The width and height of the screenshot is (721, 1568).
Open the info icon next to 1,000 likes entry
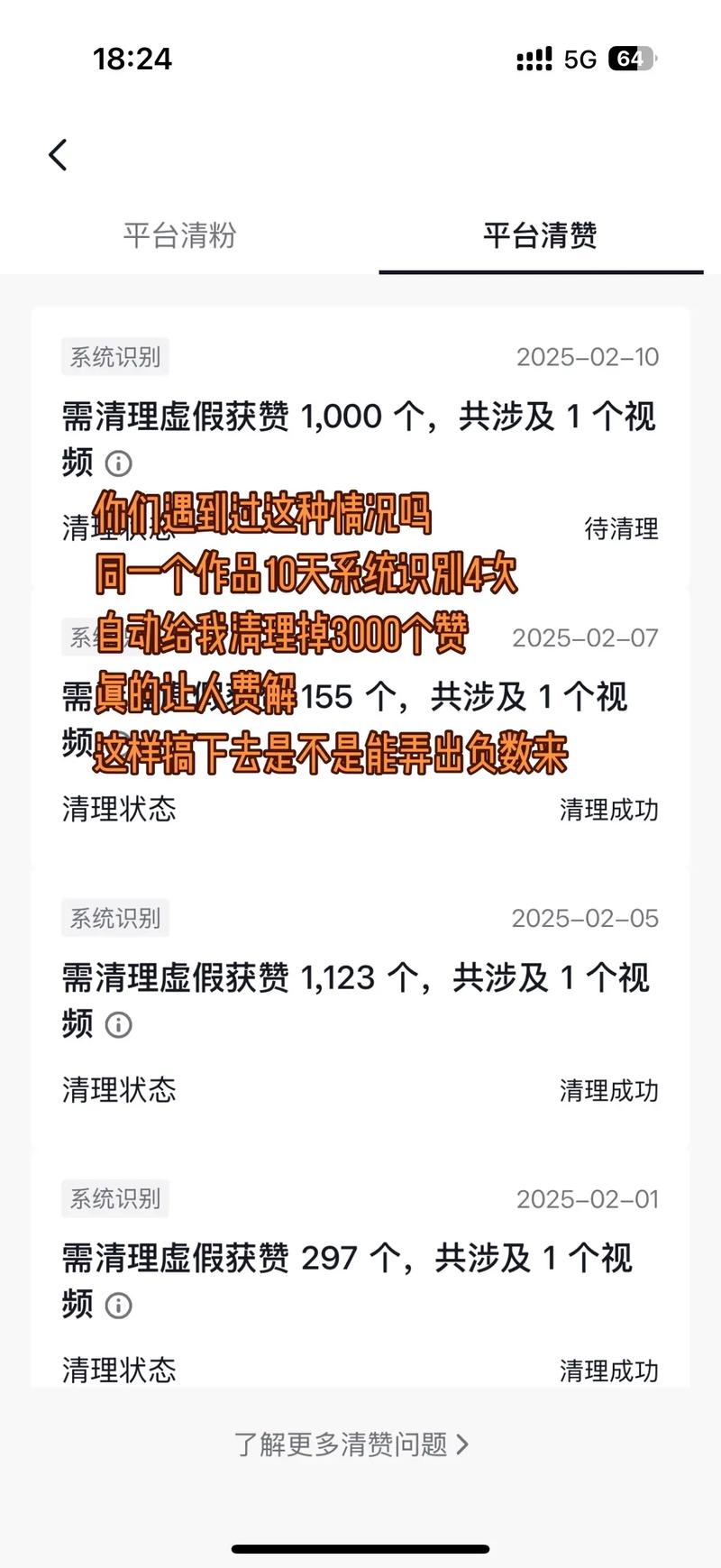click(116, 464)
